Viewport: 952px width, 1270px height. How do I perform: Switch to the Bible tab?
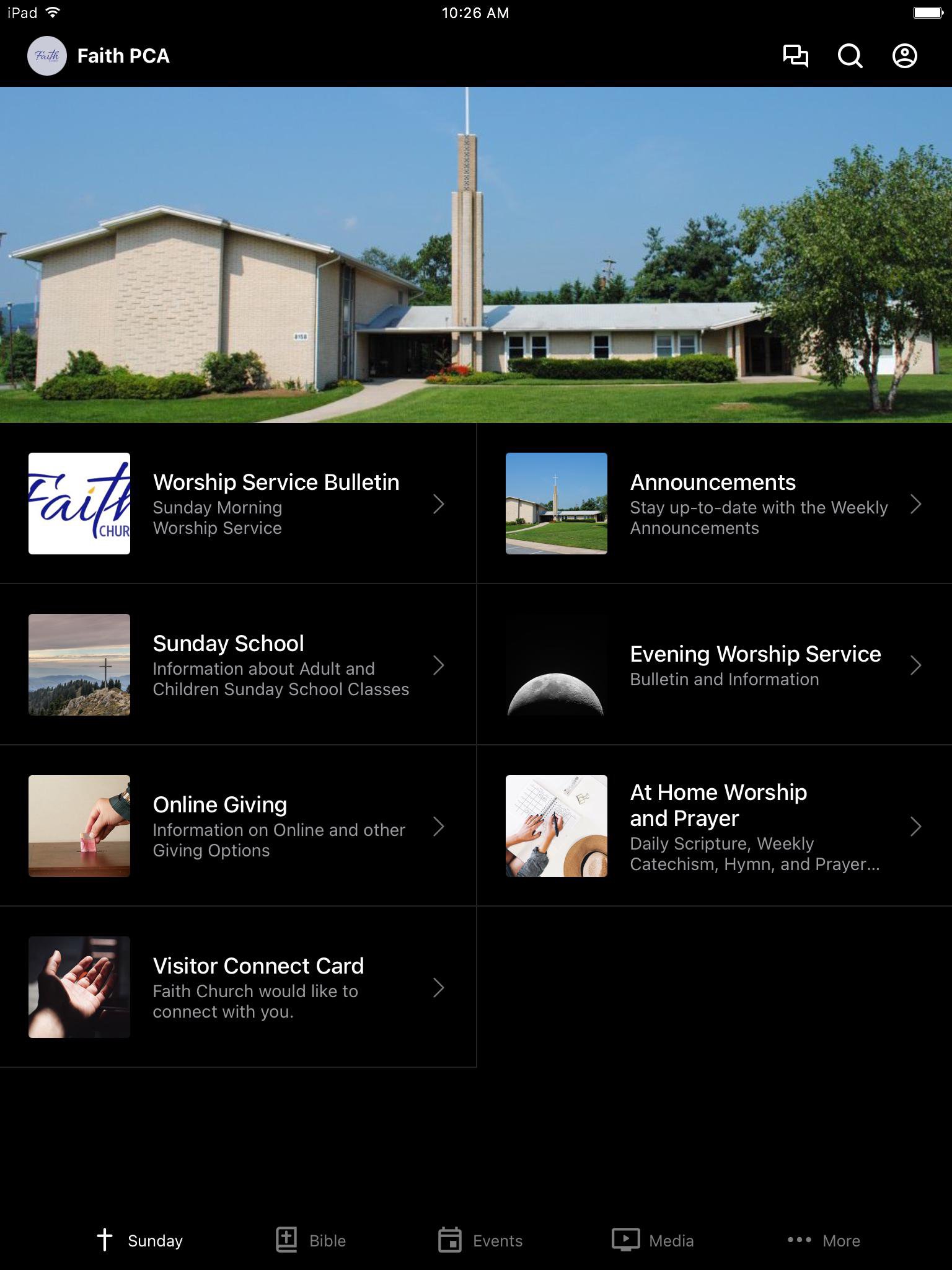[x=311, y=1240]
